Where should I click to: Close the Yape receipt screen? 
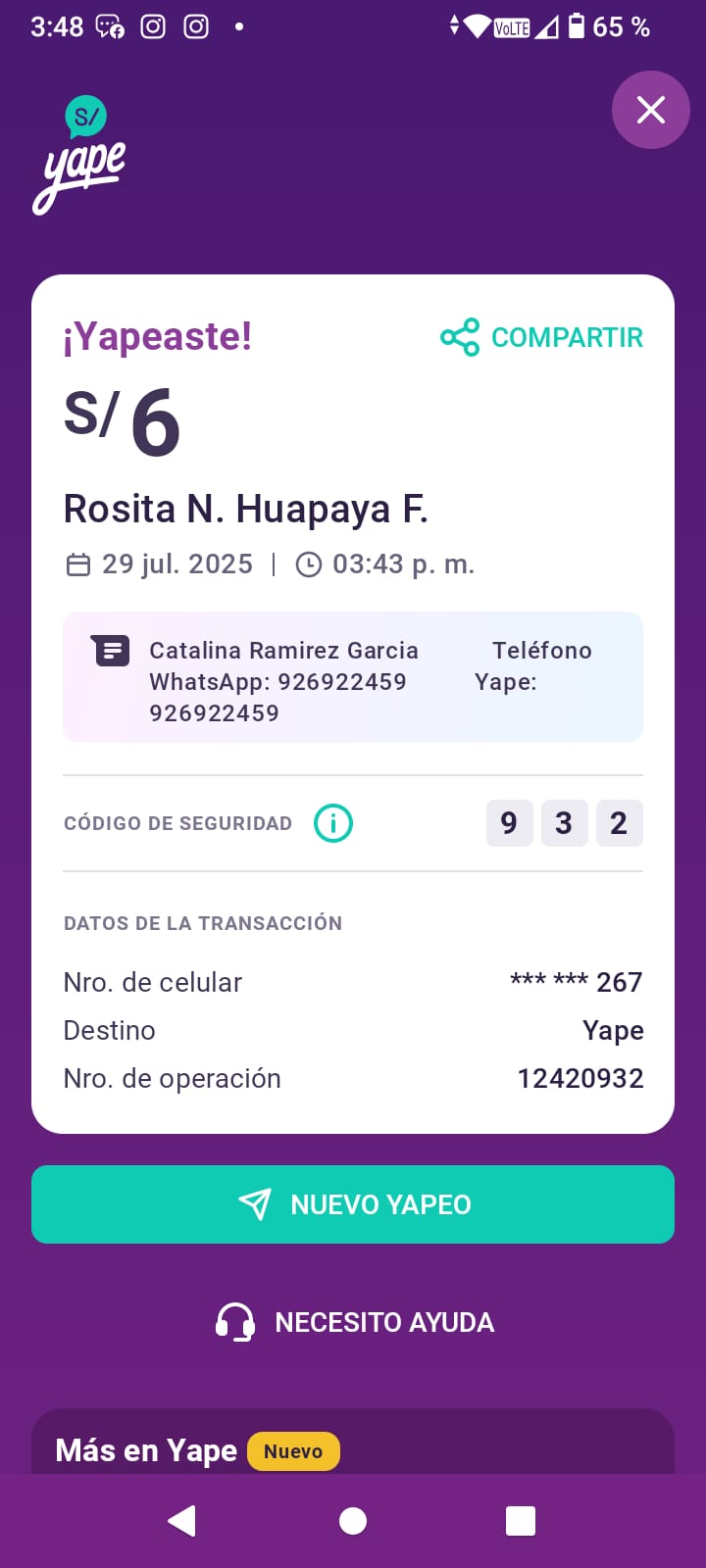[x=651, y=110]
